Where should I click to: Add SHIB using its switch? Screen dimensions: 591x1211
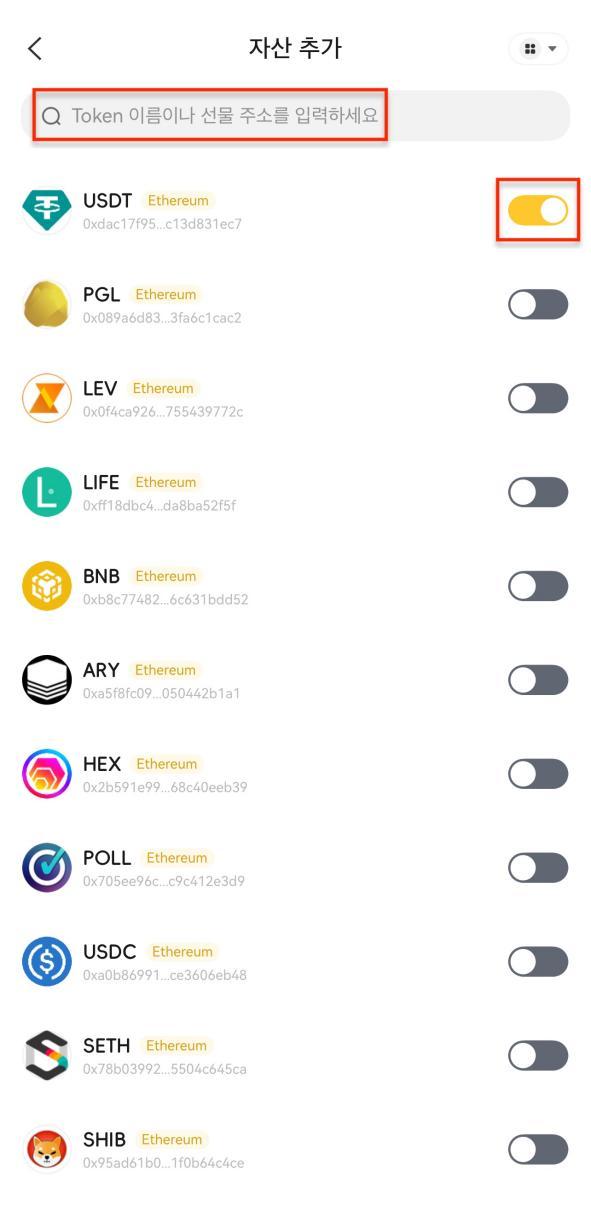point(538,1149)
